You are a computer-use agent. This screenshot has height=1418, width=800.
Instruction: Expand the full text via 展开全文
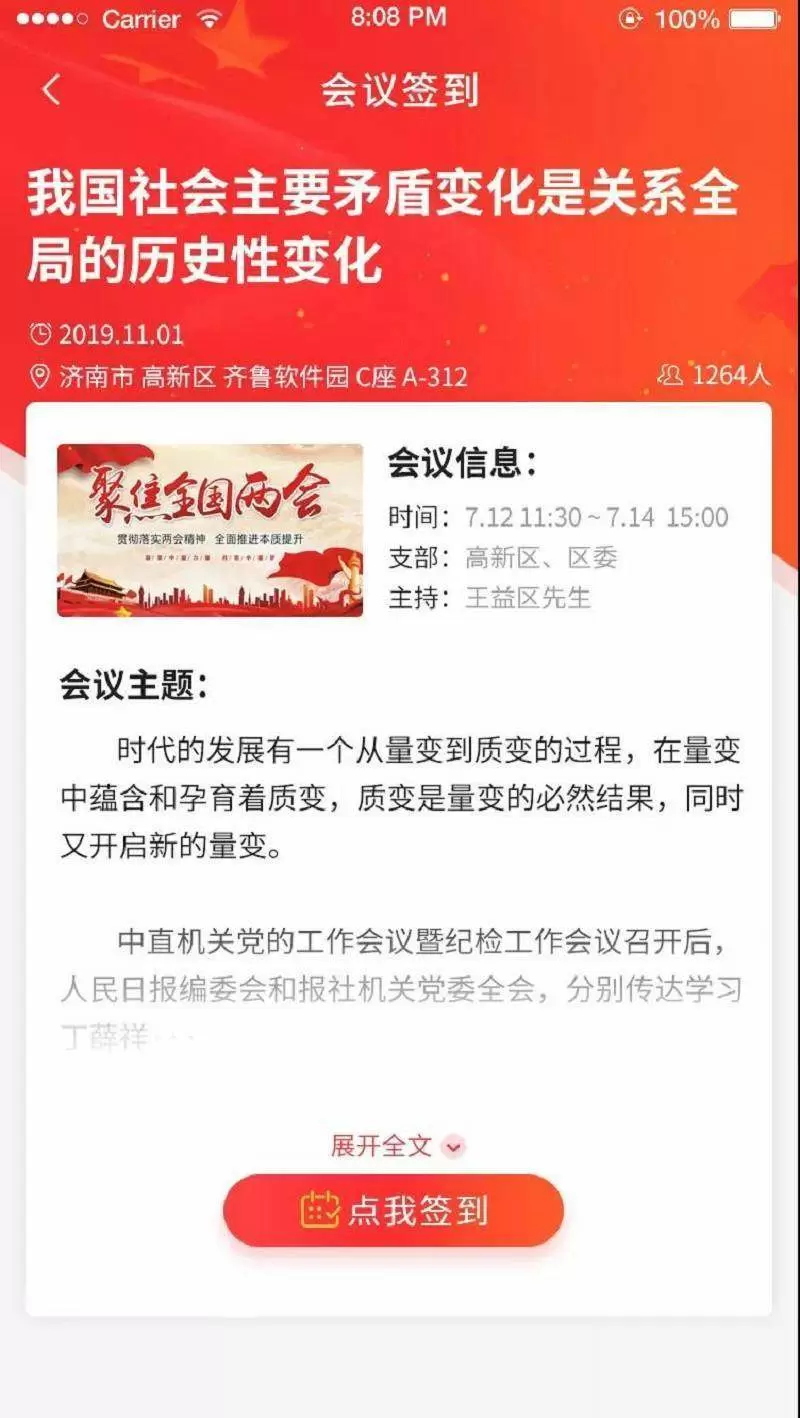(397, 1146)
